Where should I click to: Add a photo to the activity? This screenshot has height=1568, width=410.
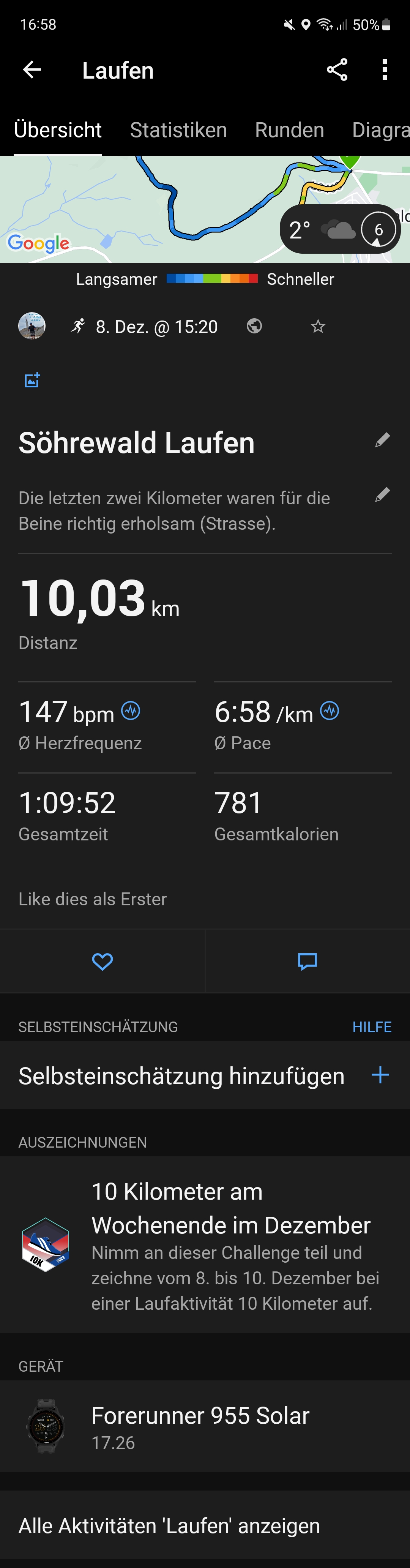32,381
